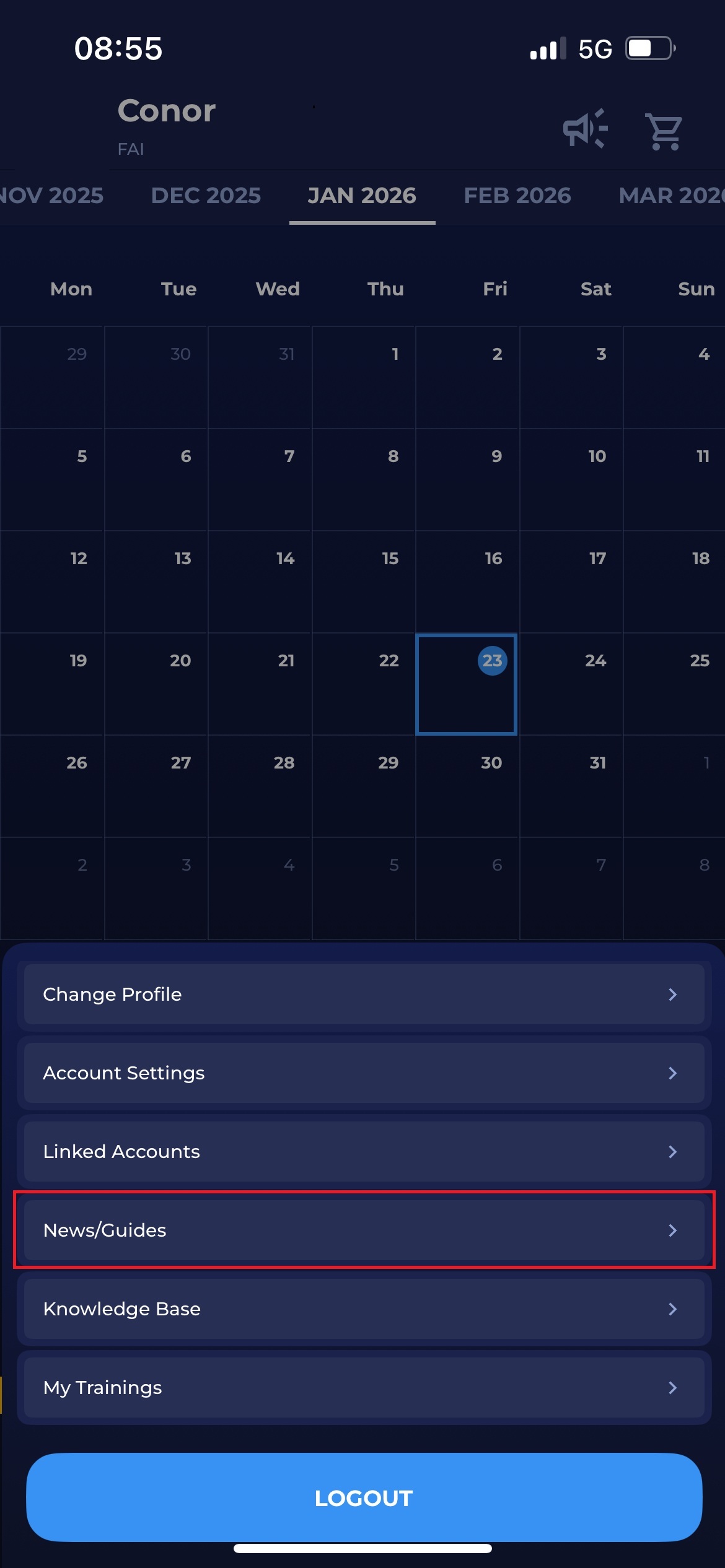Select the JAN 2026 tab
Image resolution: width=725 pixels, height=1568 pixels.
(x=362, y=196)
